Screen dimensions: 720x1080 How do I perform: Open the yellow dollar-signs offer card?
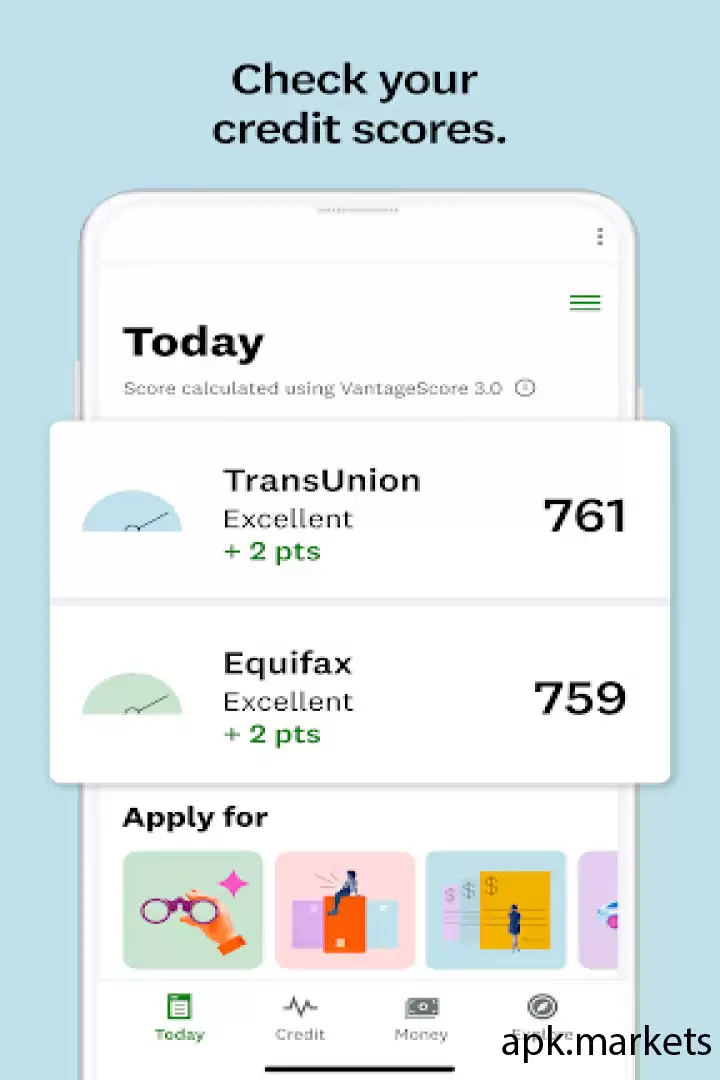point(495,910)
